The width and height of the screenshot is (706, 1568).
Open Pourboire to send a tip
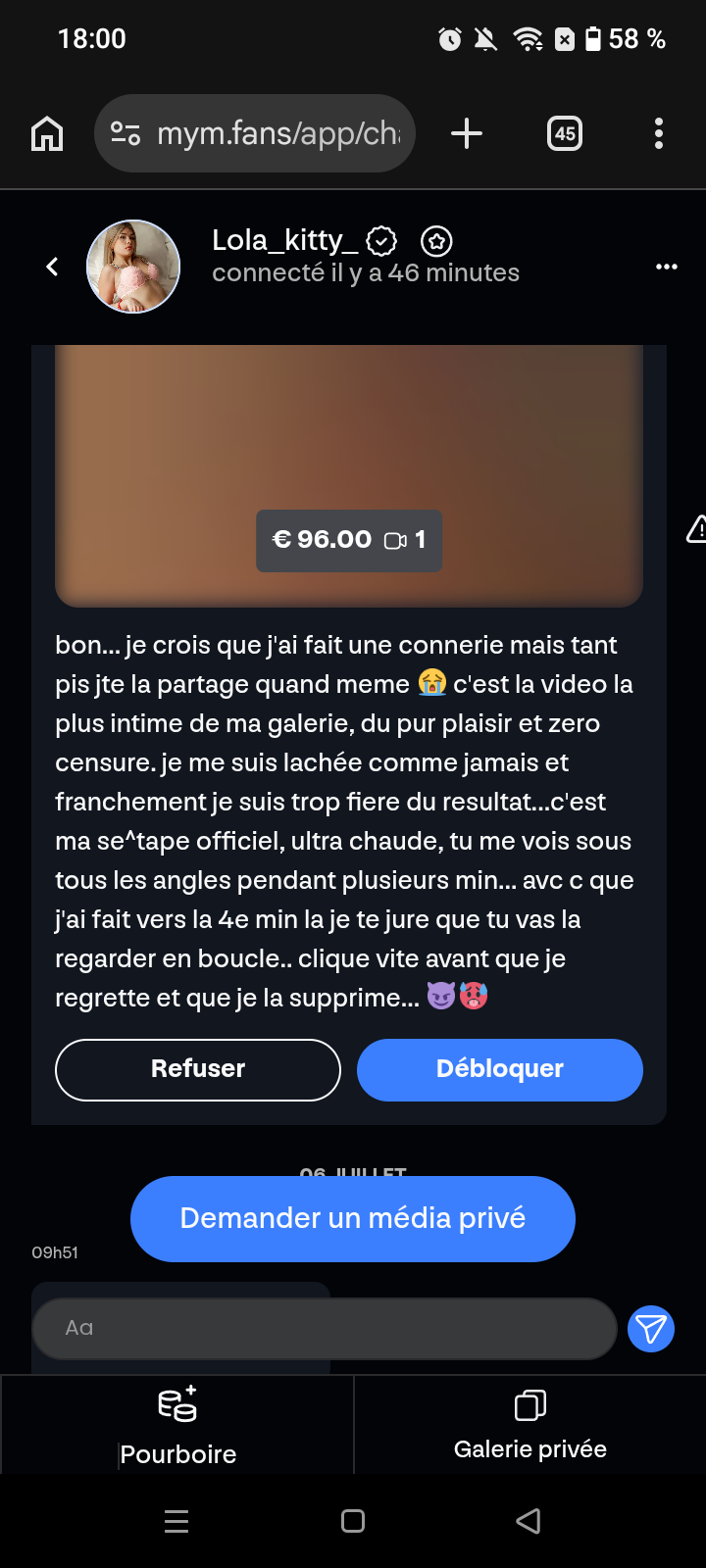coord(177,1424)
